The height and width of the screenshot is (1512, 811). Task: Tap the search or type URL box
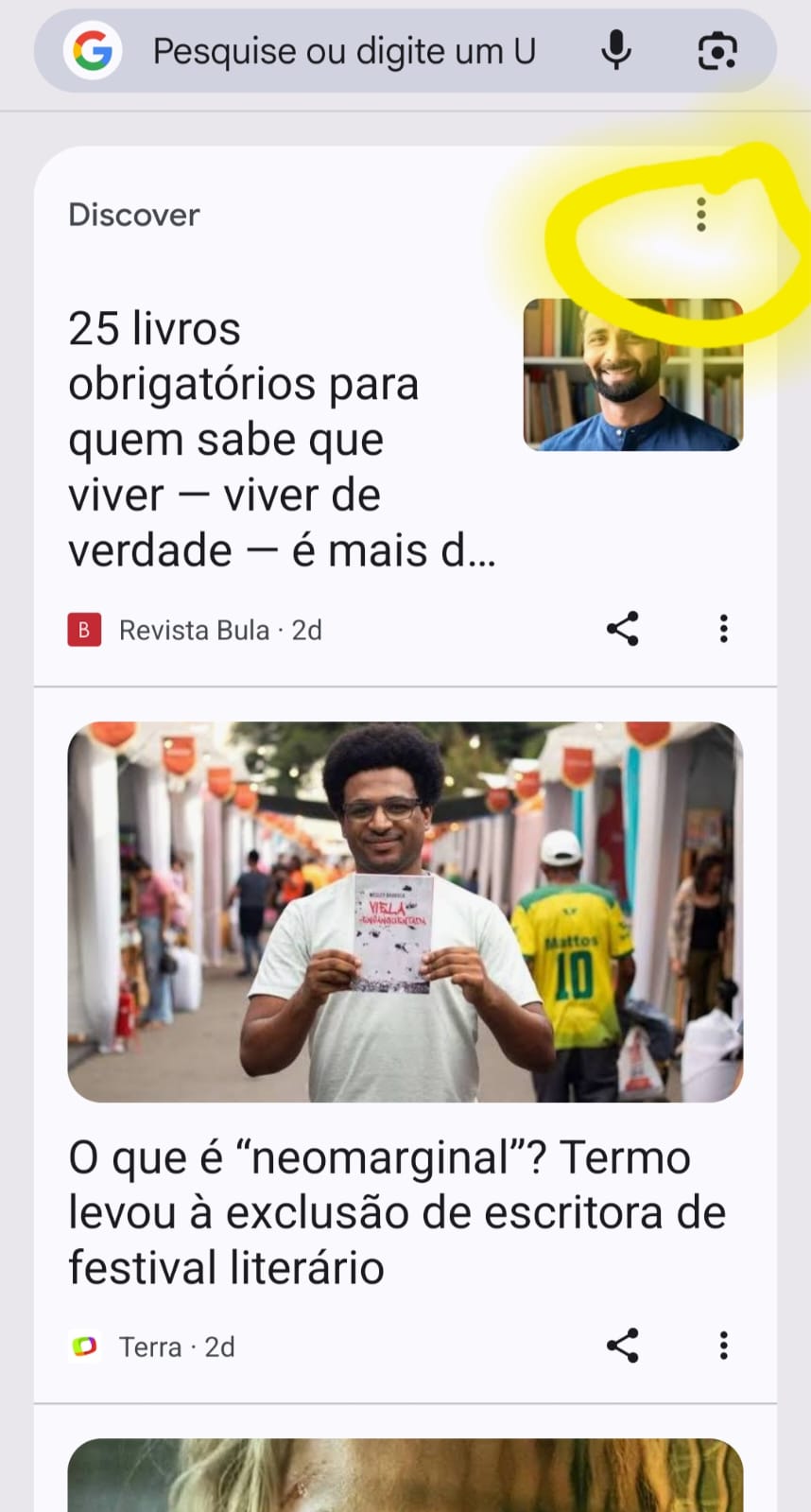345,52
